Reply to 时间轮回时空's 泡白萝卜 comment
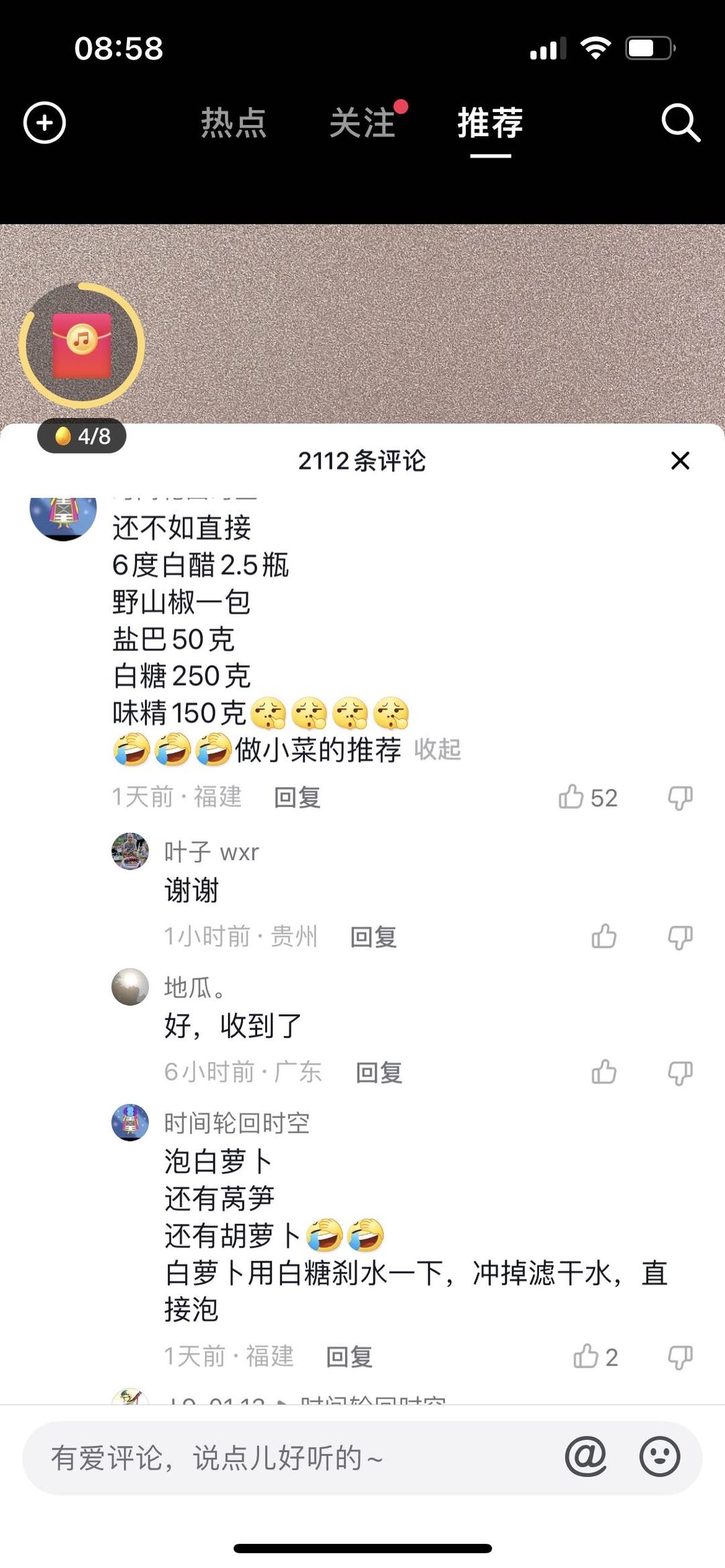The image size is (725, 1568). click(x=349, y=1357)
